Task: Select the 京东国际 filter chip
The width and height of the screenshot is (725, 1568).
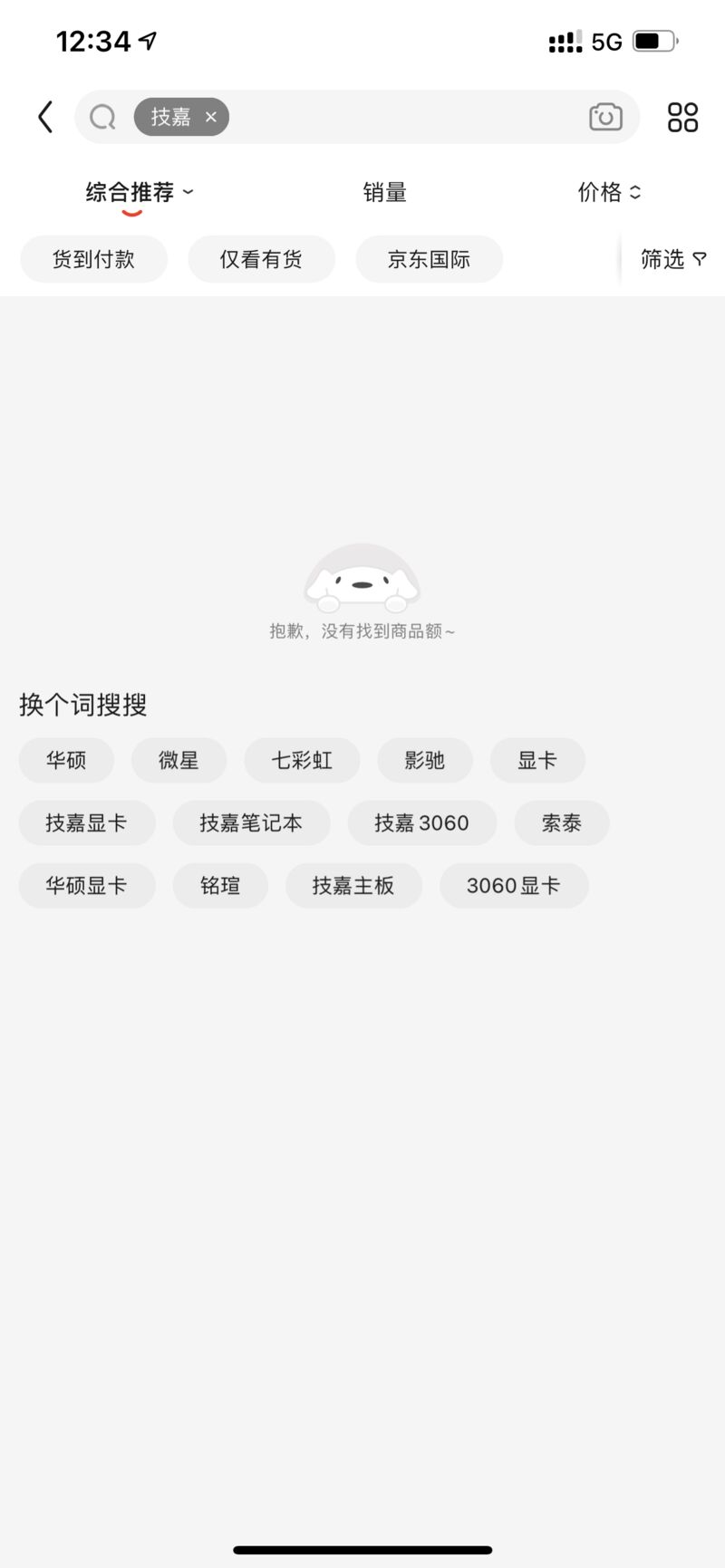Action: point(429,259)
